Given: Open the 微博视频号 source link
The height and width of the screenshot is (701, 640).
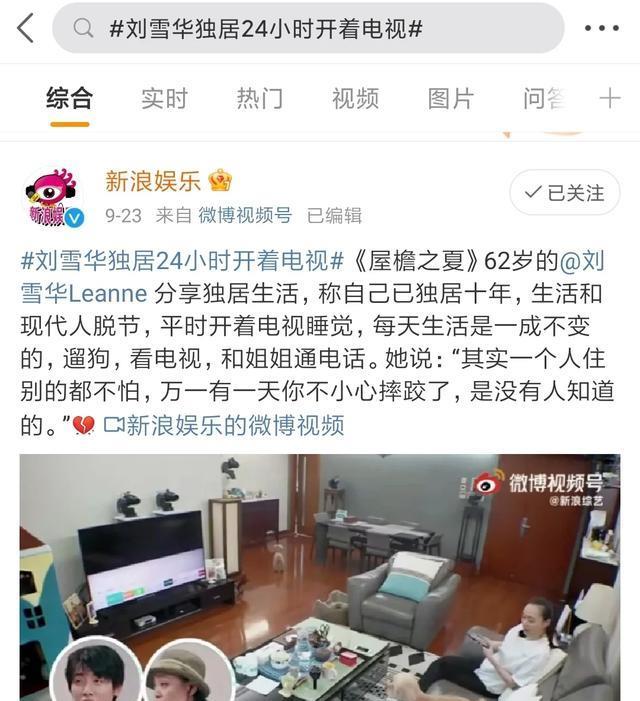Looking at the screenshot, I should [x=245, y=215].
